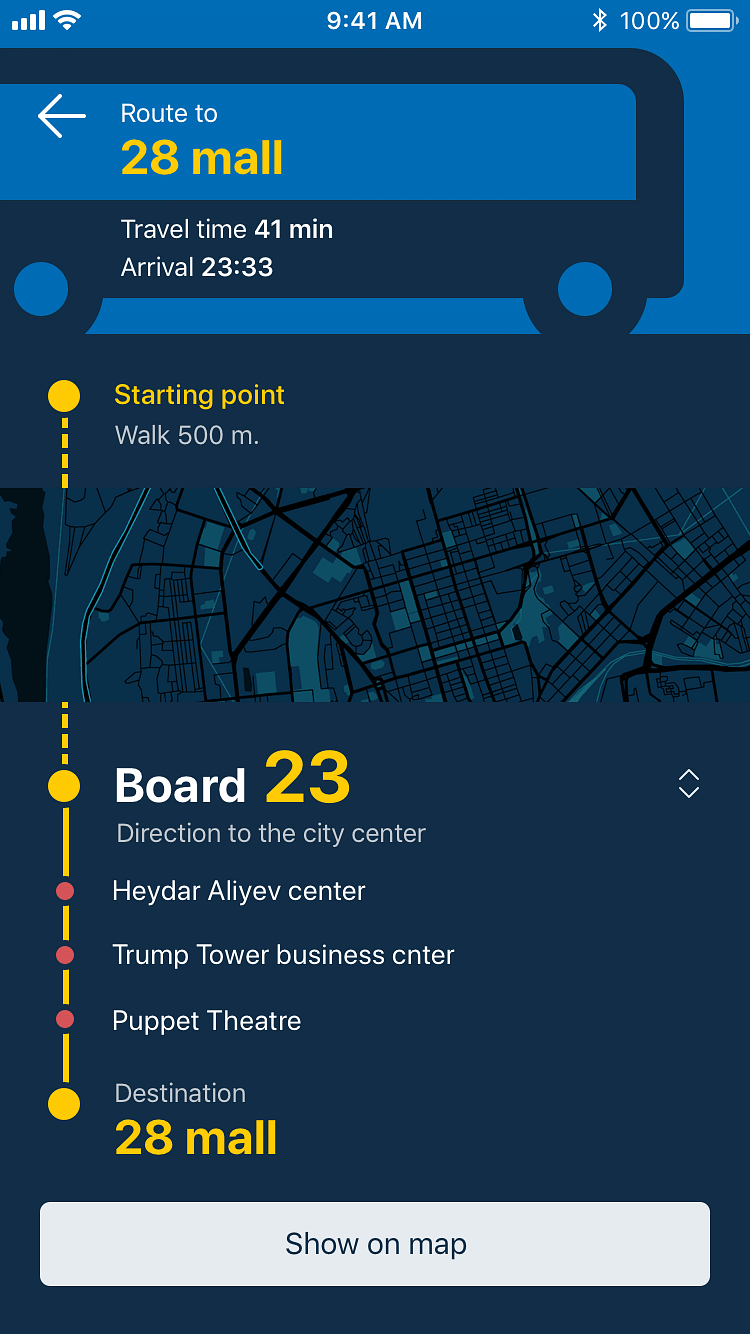Image resolution: width=750 pixels, height=1334 pixels.
Task: Go back using the arrow
Action: click(x=61, y=116)
